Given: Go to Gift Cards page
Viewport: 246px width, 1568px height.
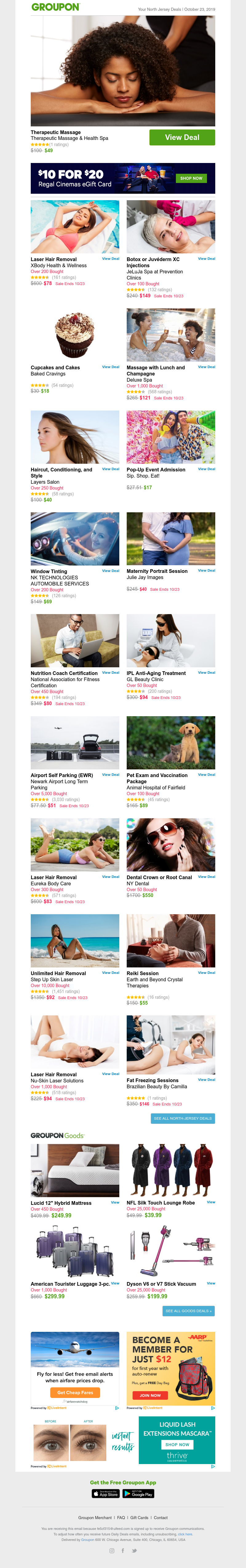Looking at the screenshot, I should point(139,1518).
